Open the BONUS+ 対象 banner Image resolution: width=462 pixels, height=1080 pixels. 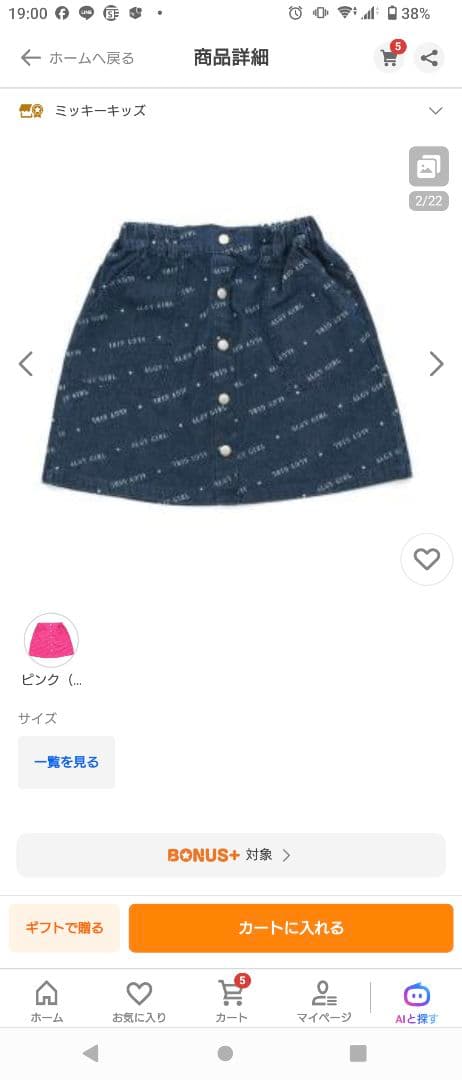(x=231, y=855)
